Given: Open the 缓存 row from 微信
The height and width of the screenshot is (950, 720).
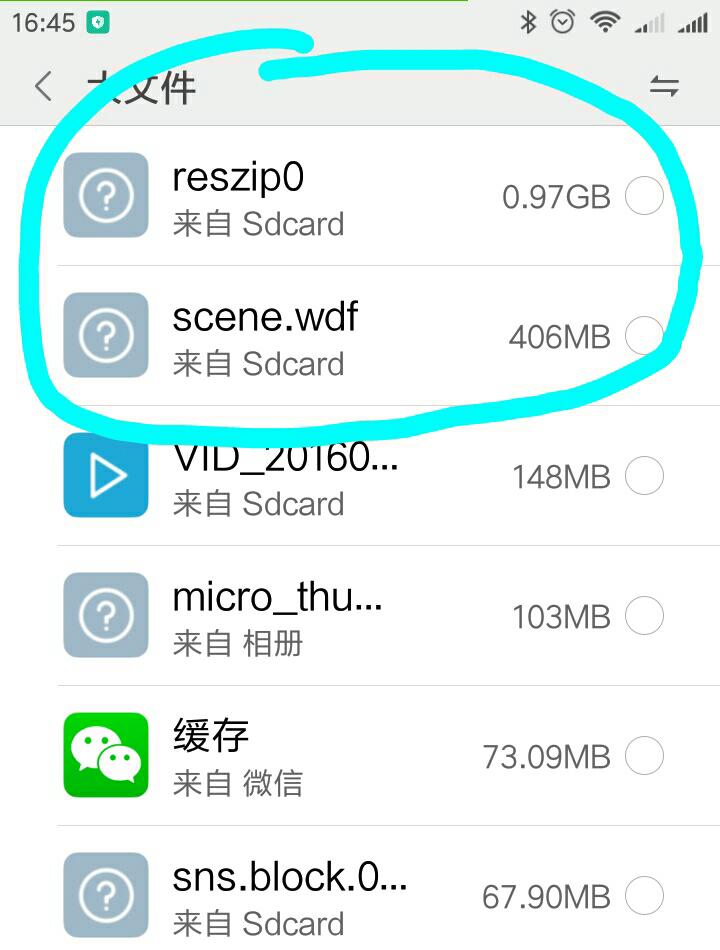Looking at the screenshot, I should pyautogui.click(x=300, y=757).
